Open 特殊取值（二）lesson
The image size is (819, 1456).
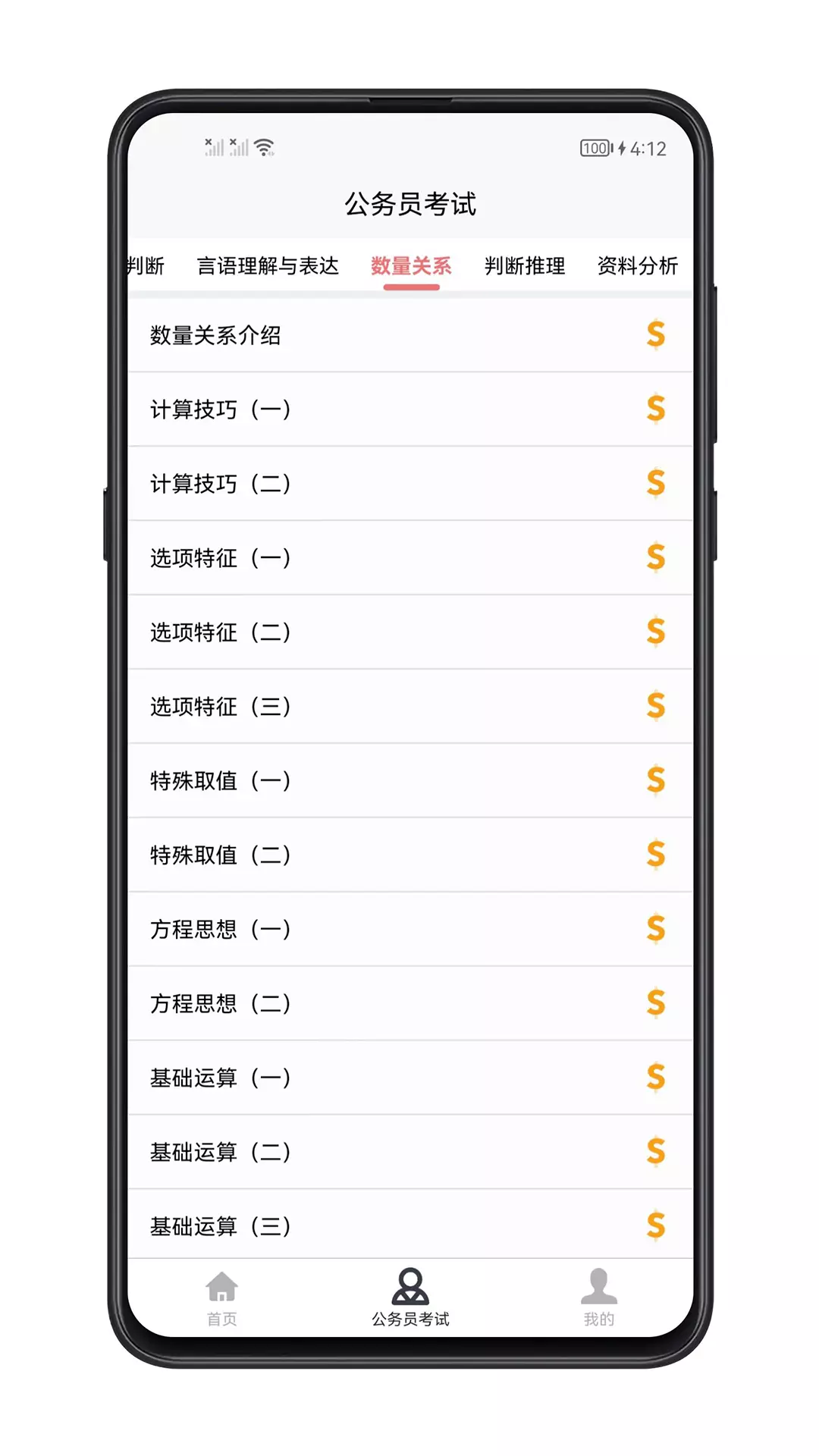410,855
